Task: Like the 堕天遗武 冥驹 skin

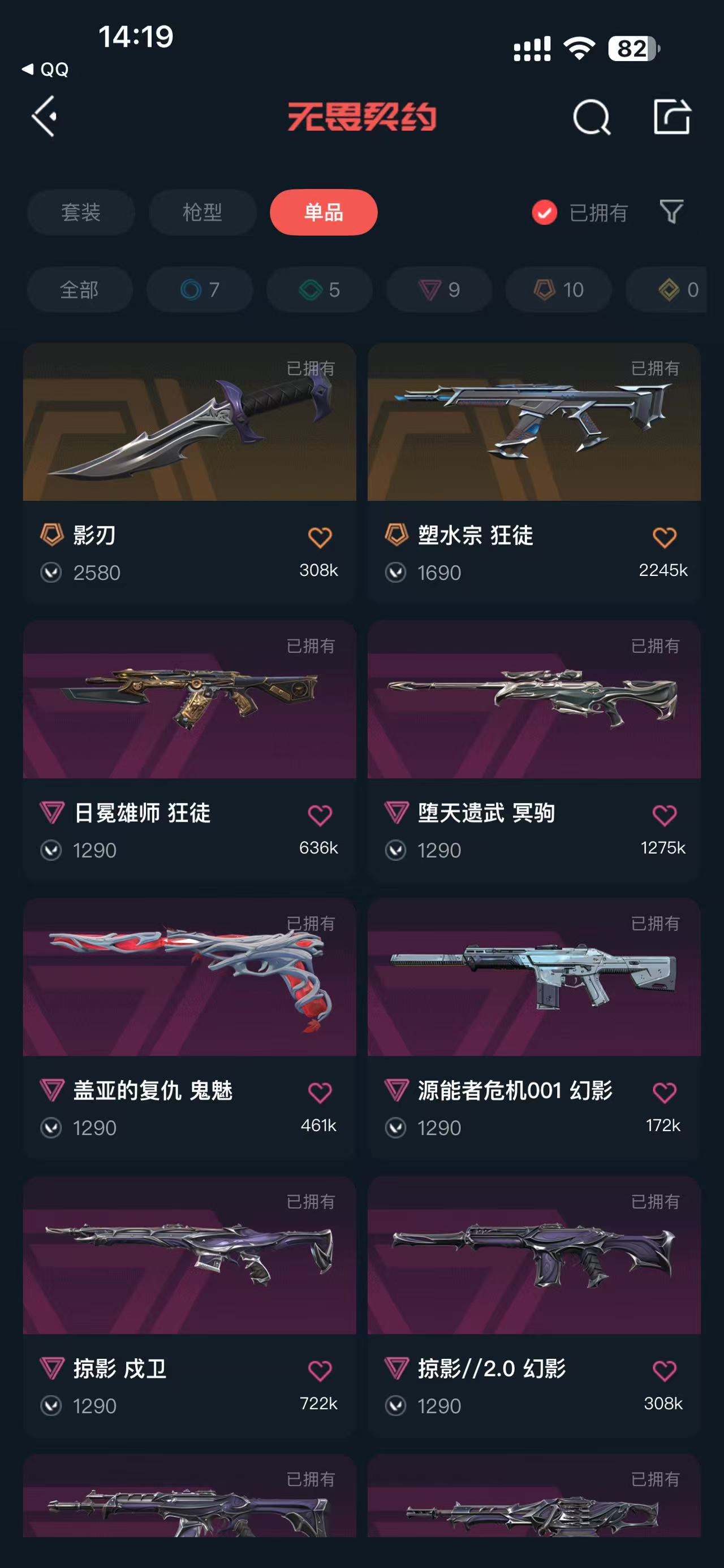Action: pyautogui.click(x=664, y=815)
